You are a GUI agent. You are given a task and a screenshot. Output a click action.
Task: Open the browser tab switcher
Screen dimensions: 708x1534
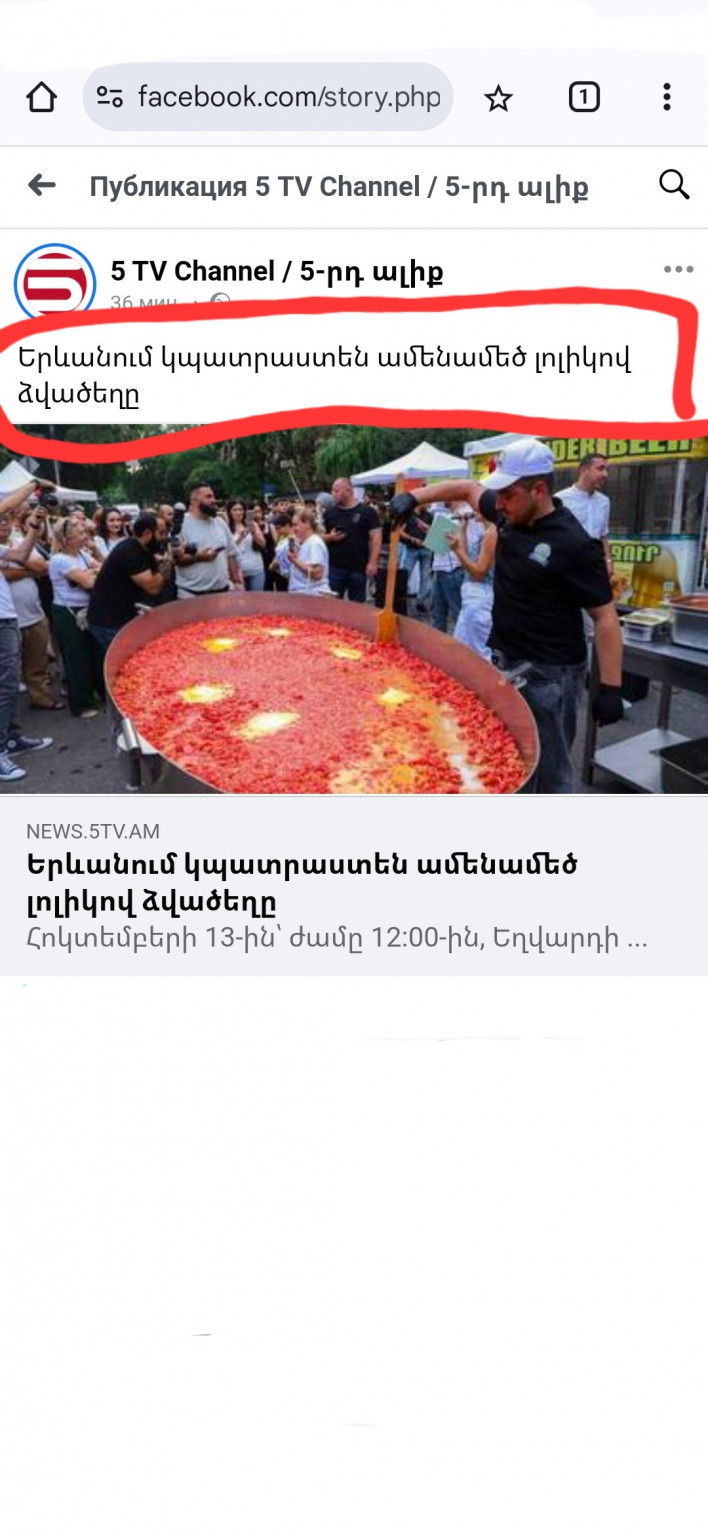coord(584,97)
